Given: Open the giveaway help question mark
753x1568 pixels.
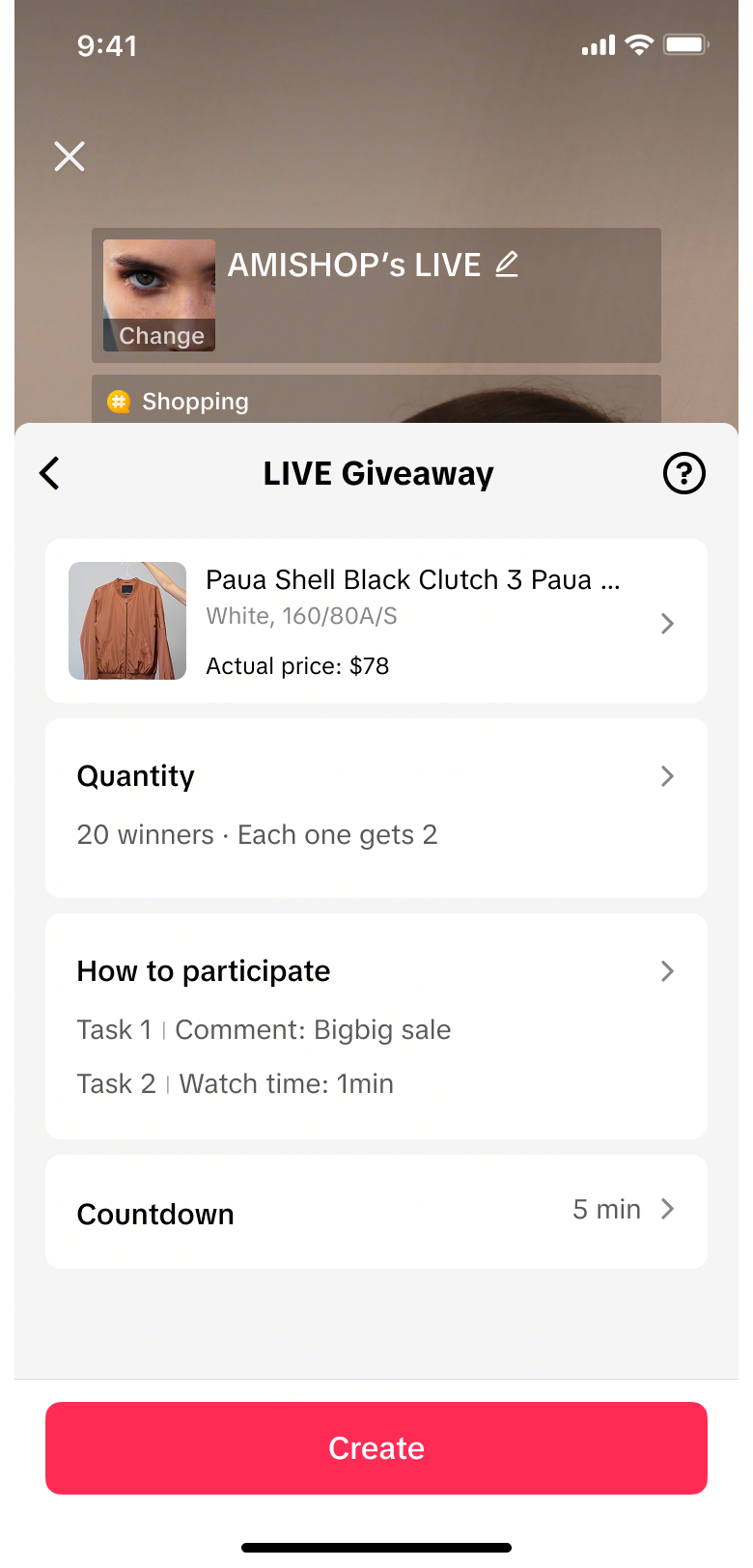Looking at the screenshot, I should [x=684, y=473].
